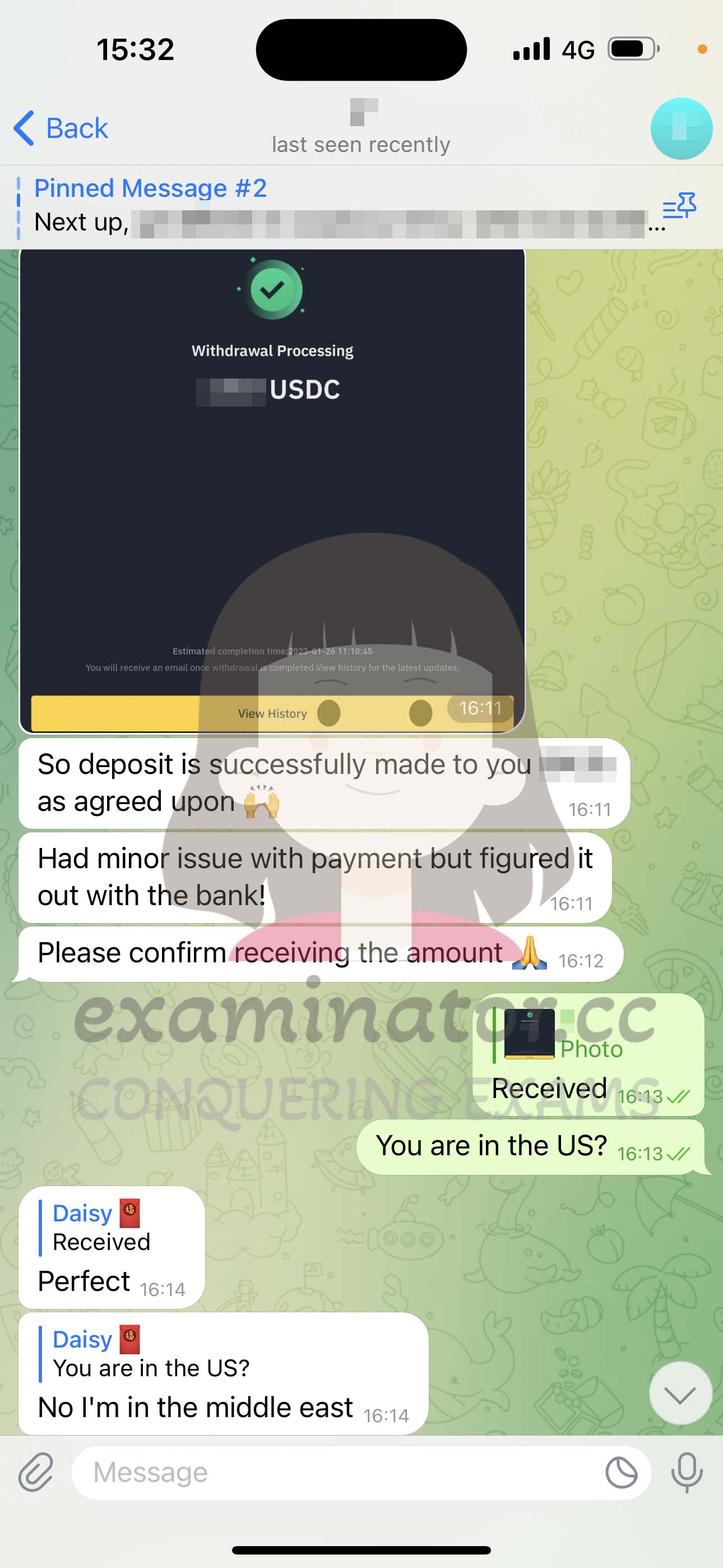The height and width of the screenshot is (1568, 723).
Task: Attach a file with the paperclip
Action: click(36, 1473)
